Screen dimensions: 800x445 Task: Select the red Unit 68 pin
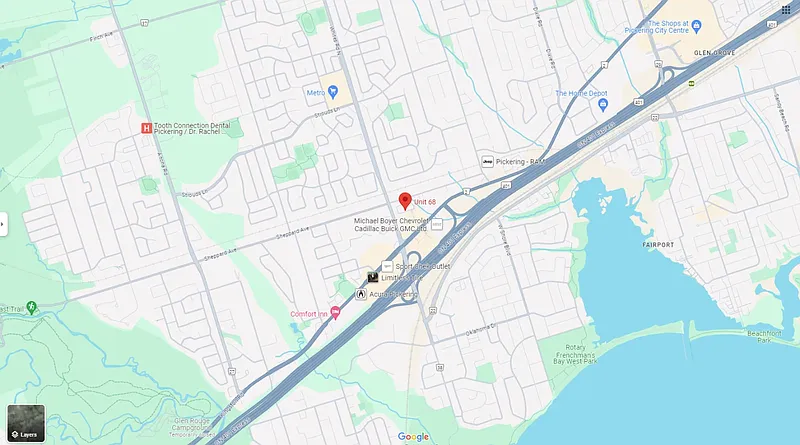tap(405, 199)
